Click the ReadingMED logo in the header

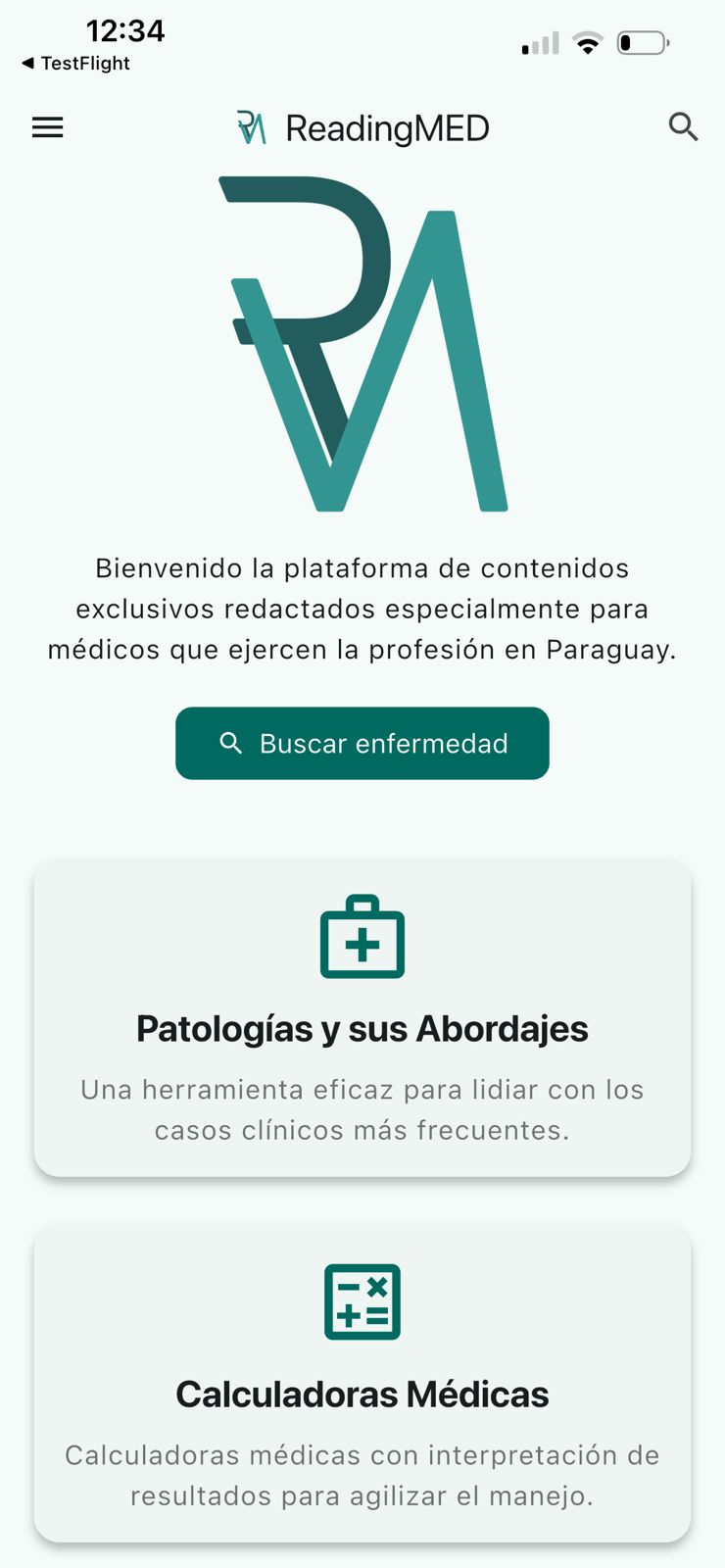coord(362,127)
